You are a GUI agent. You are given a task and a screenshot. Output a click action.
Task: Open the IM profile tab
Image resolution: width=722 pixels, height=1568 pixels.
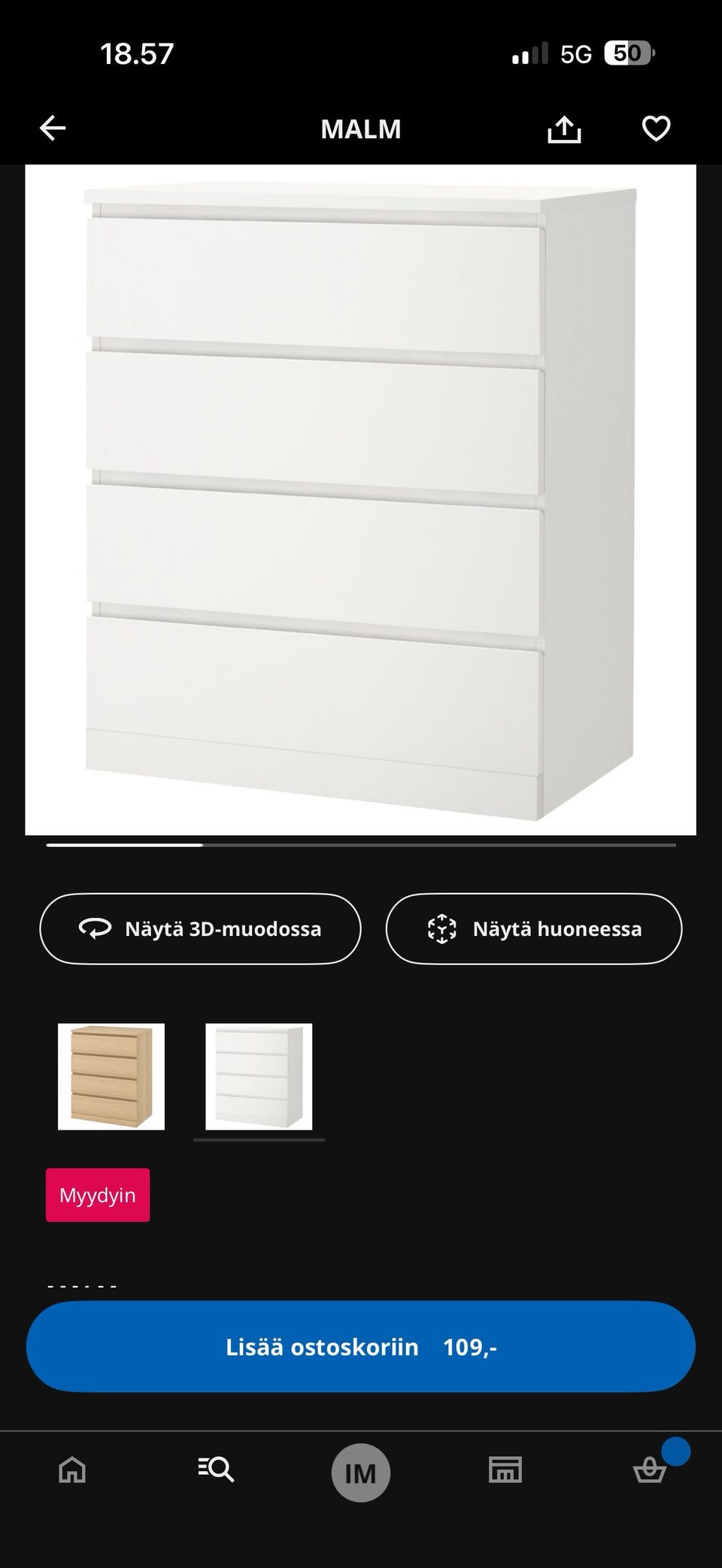click(361, 1473)
